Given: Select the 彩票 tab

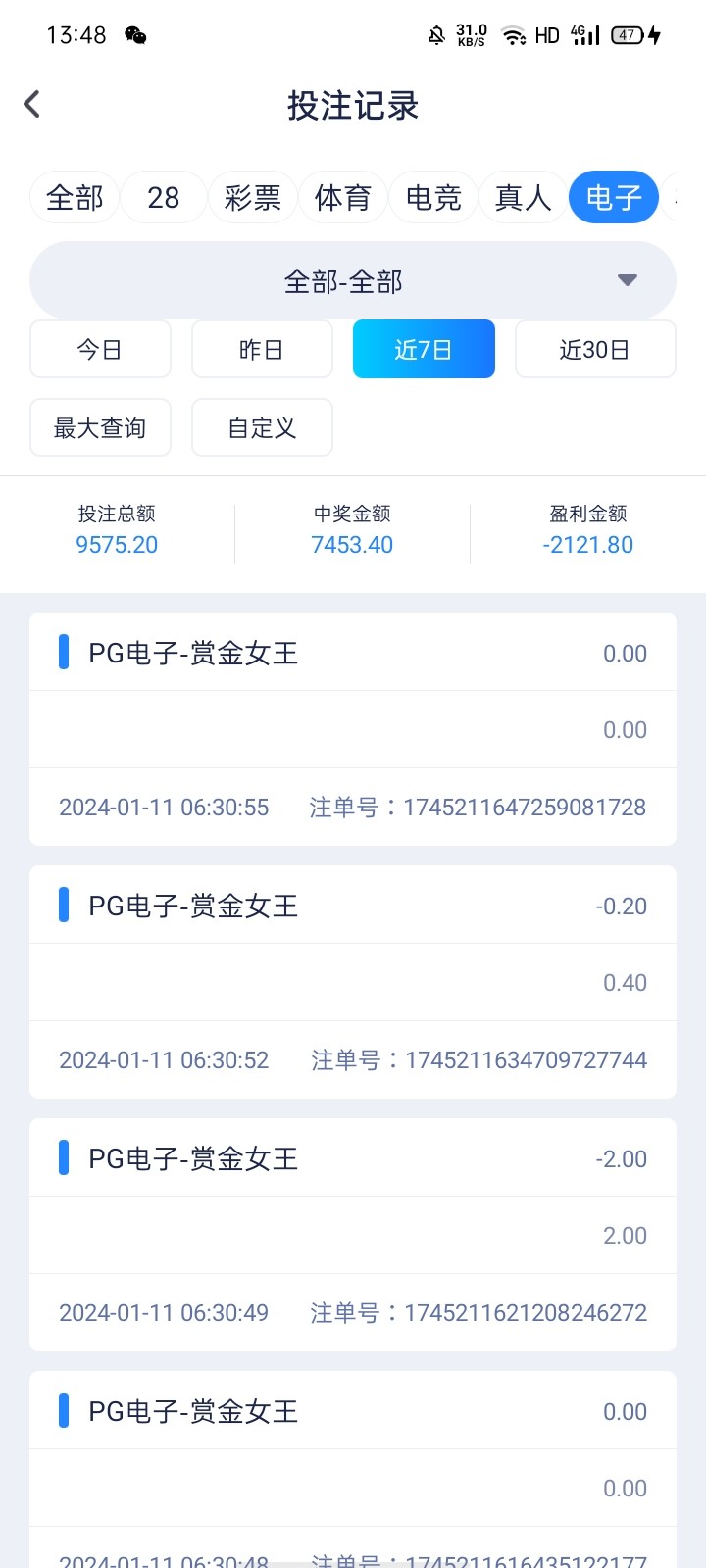Looking at the screenshot, I should click(253, 197).
